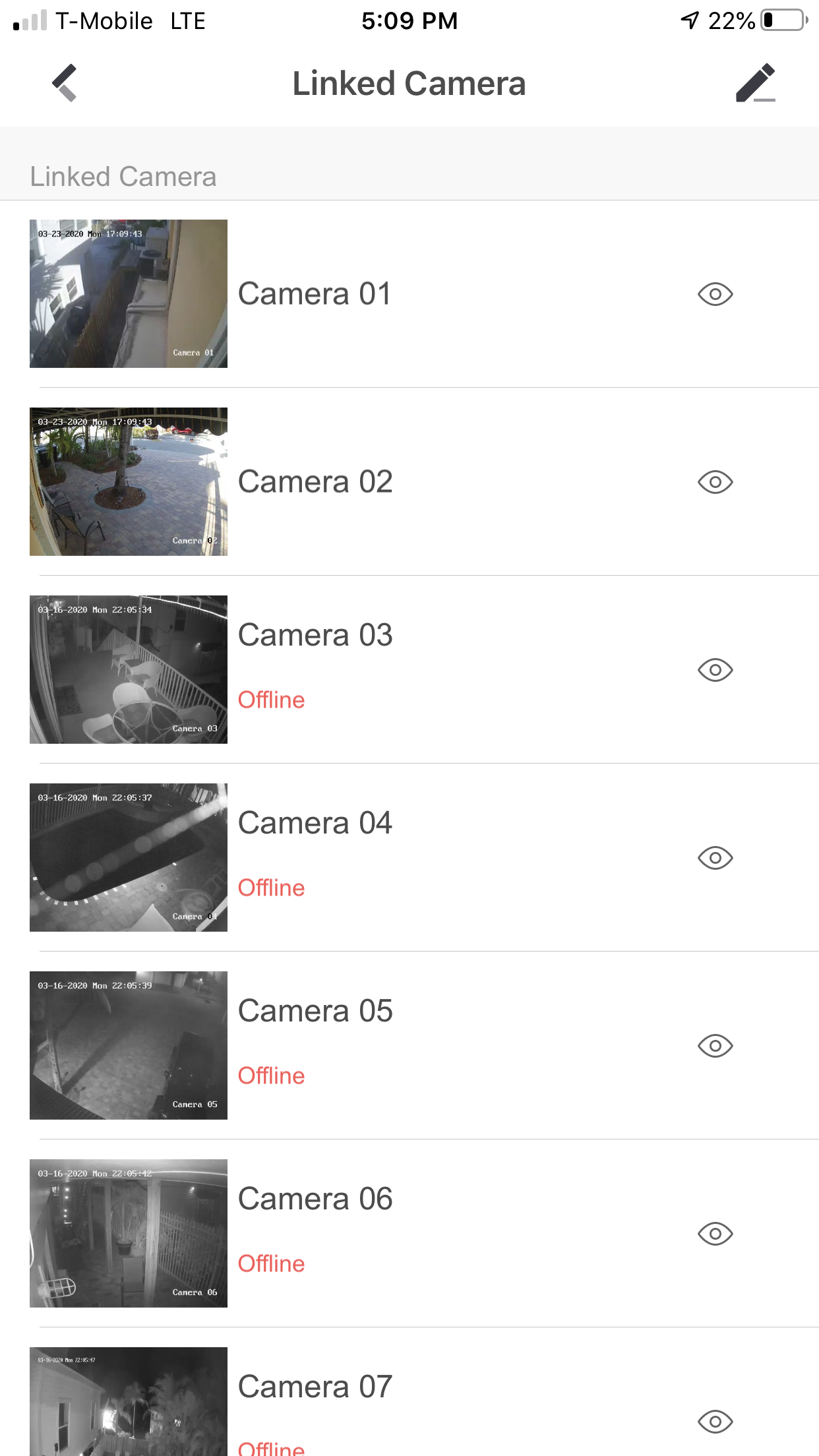
Task: Toggle visibility eye for Camera 02
Action: pyautogui.click(x=715, y=482)
